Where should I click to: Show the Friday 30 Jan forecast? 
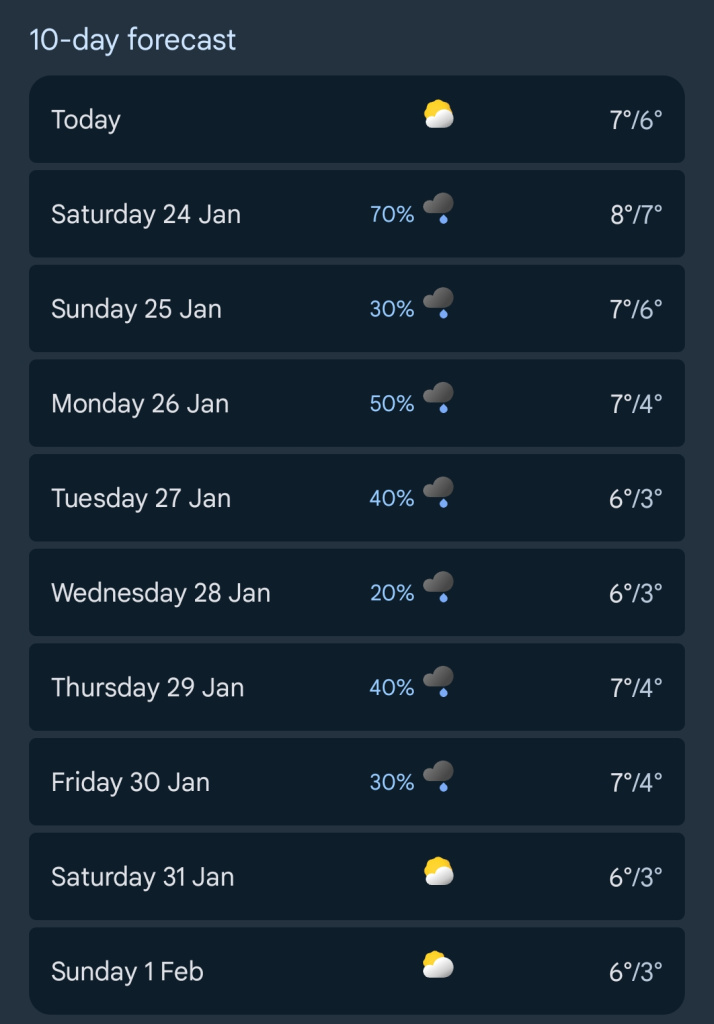(x=356, y=782)
